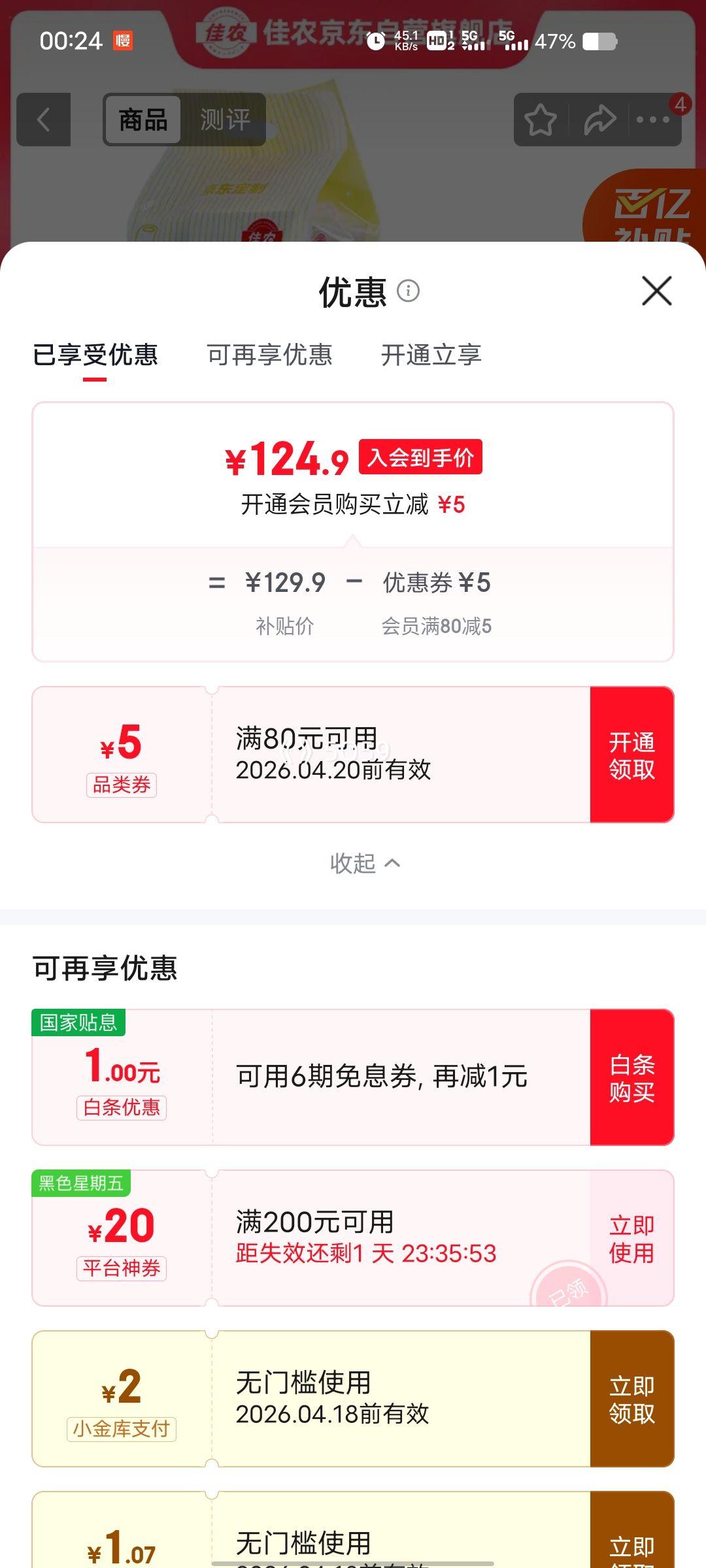The width and height of the screenshot is (706, 1568).
Task: Open the more options icon showing badge 4
Action: [654, 120]
